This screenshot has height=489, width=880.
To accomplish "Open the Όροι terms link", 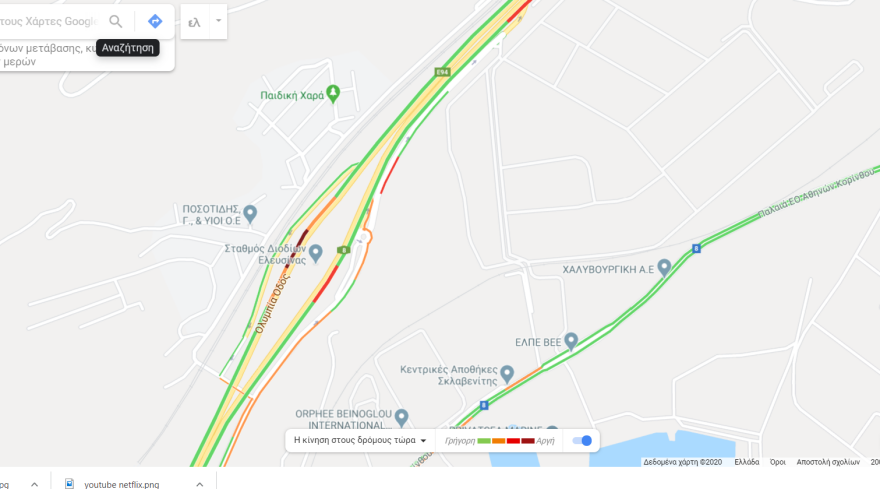I will 777,462.
